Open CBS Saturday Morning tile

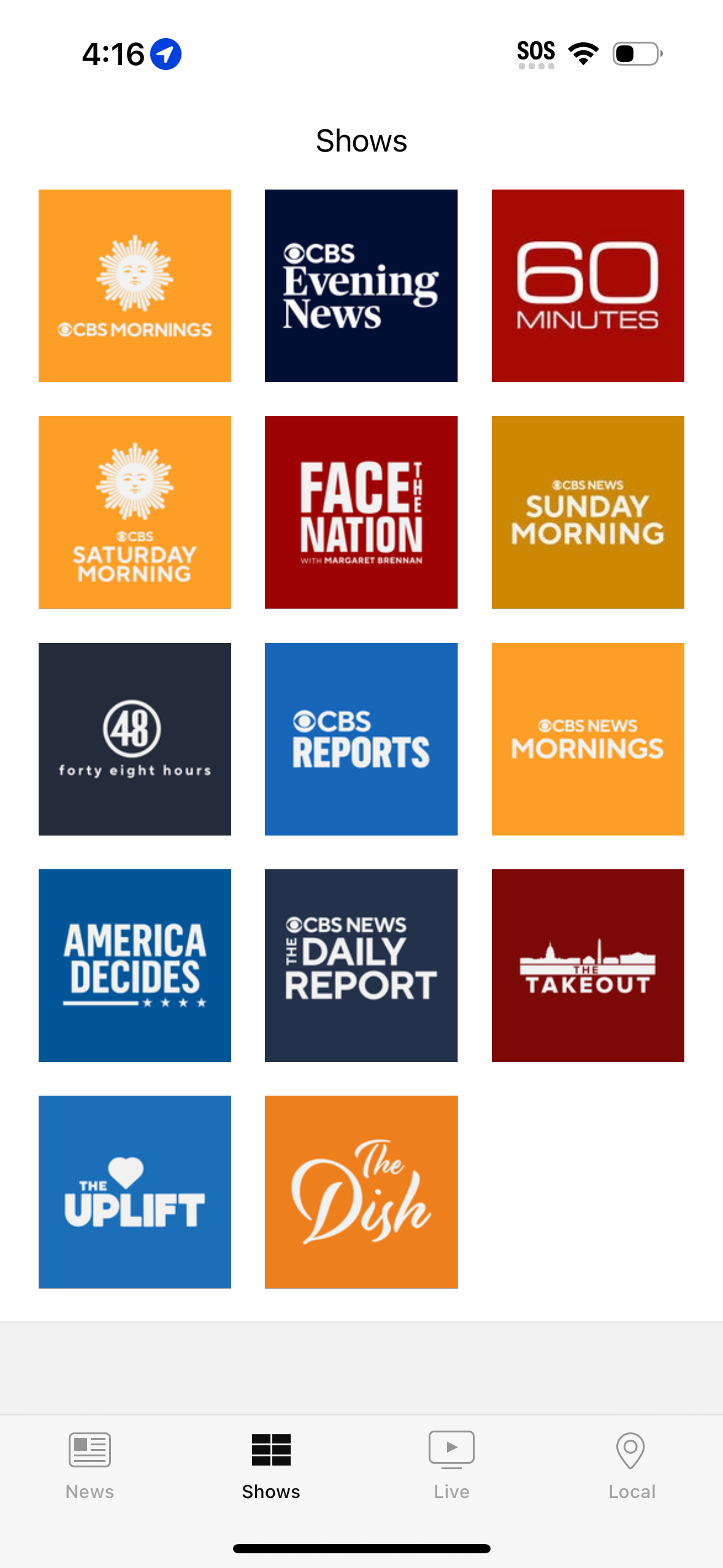pyautogui.click(x=134, y=512)
